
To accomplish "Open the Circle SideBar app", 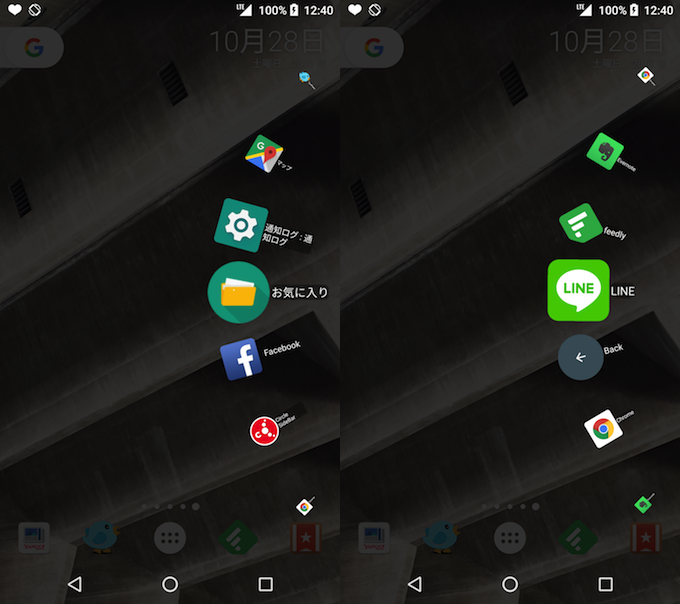I will pos(264,431).
